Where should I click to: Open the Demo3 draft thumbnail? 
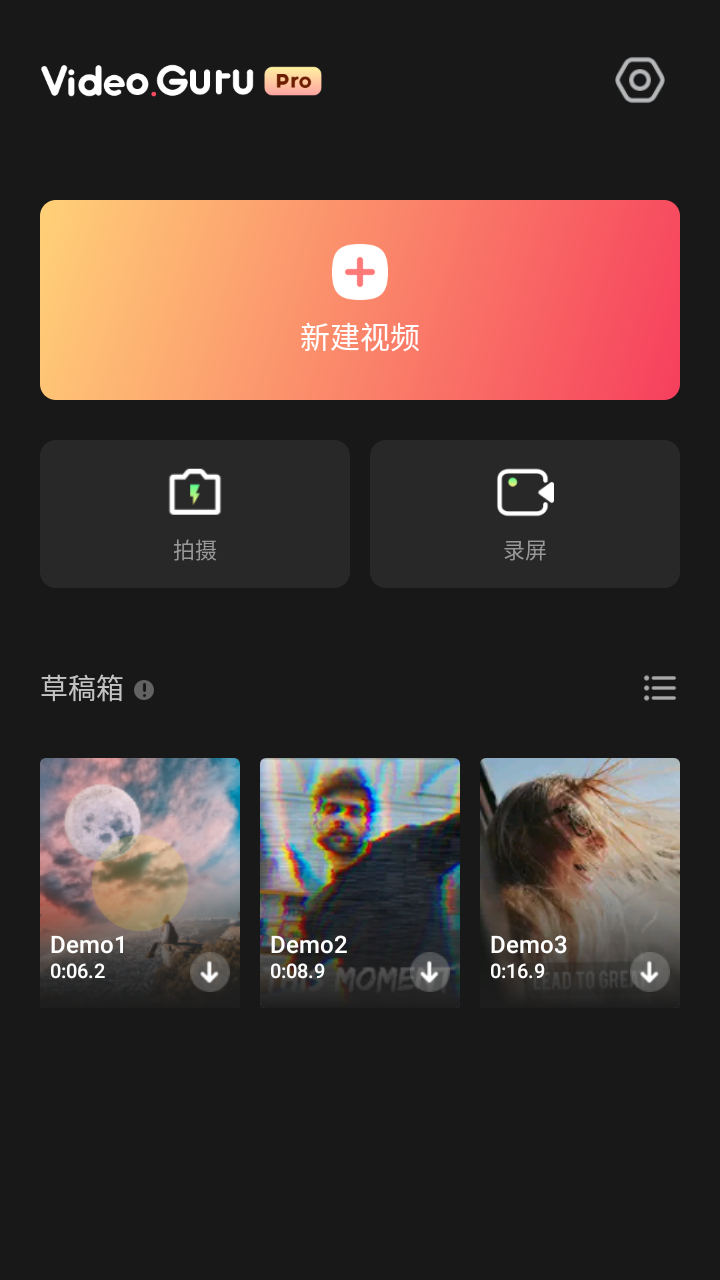click(580, 860)
